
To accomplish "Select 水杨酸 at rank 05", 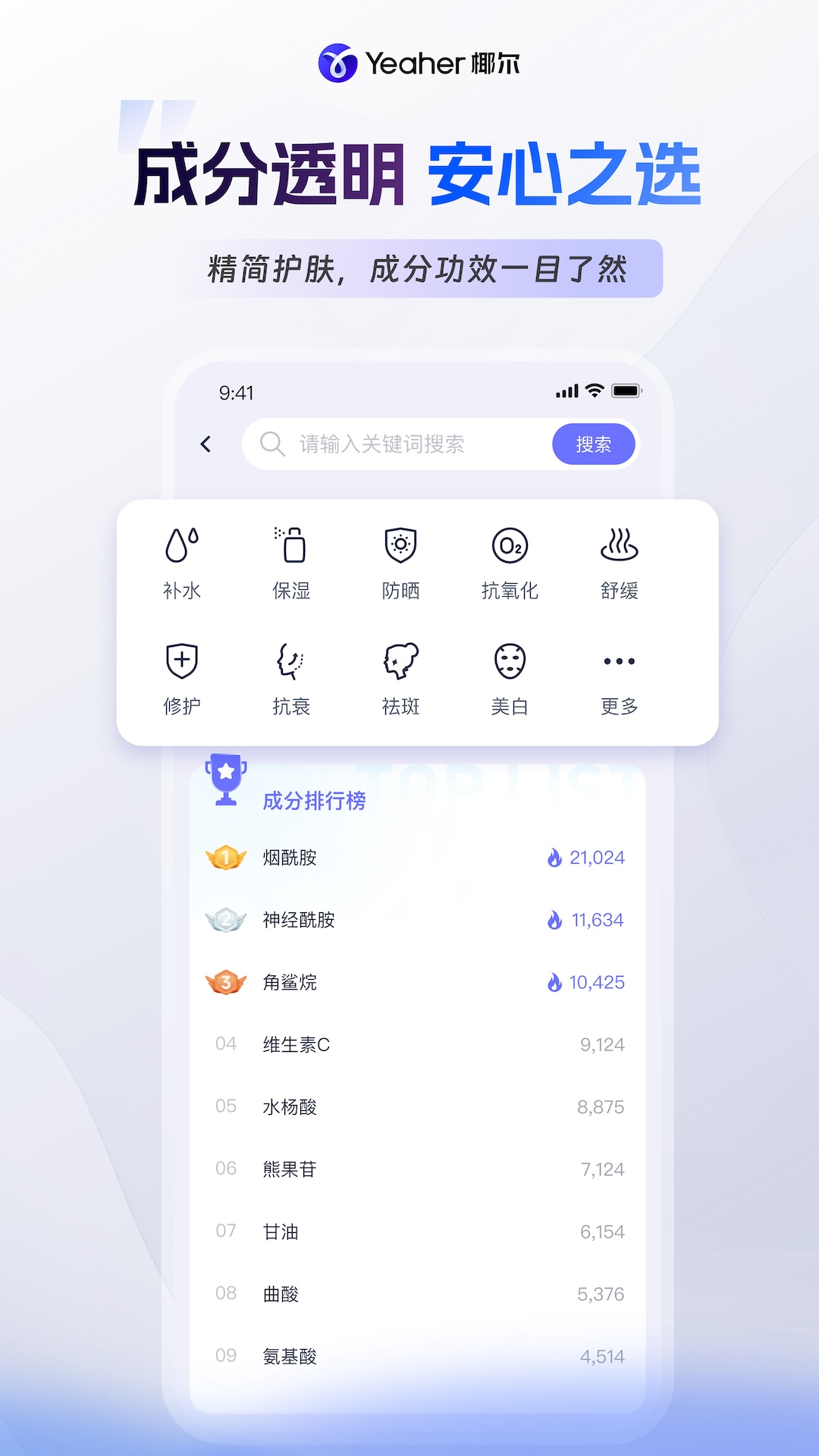I will [x=288, y=1106].
